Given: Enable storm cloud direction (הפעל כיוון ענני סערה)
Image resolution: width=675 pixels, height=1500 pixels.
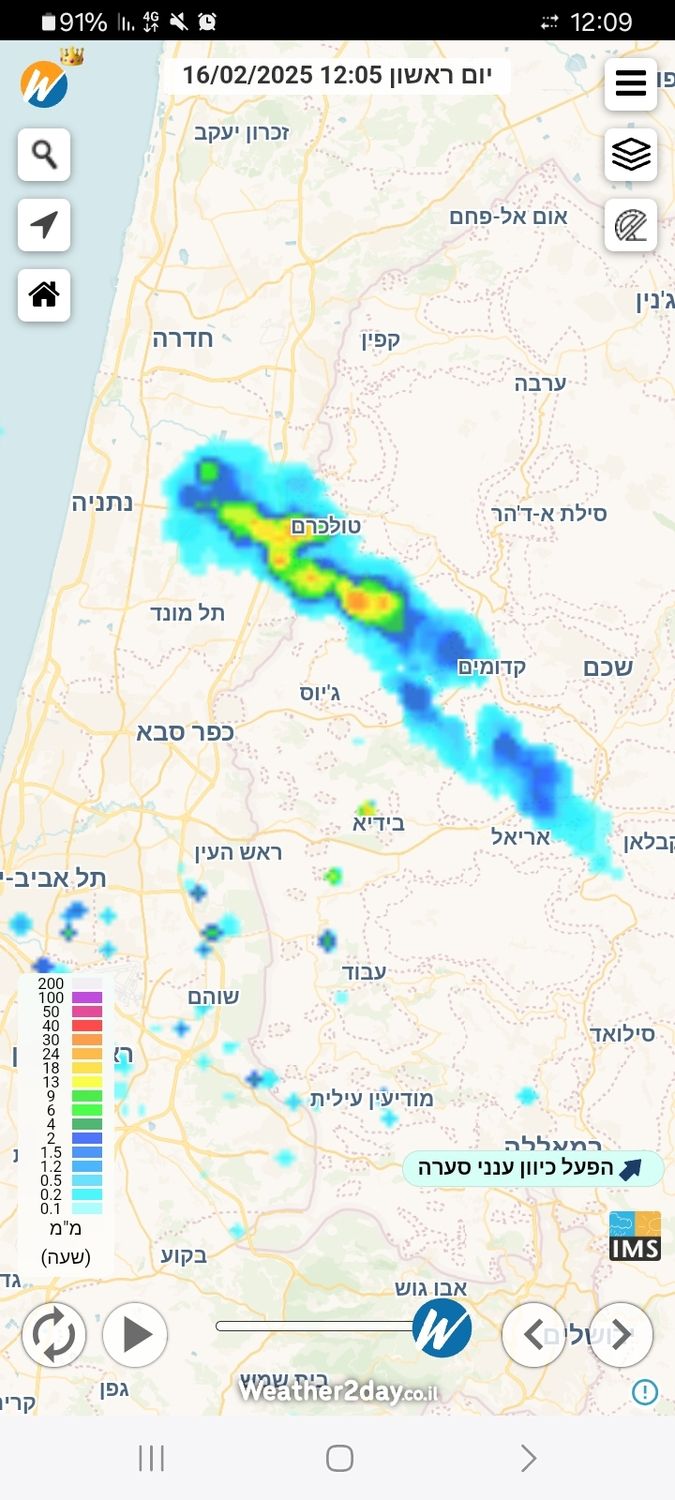Looking at the screenshot, I should [533, 1168].
